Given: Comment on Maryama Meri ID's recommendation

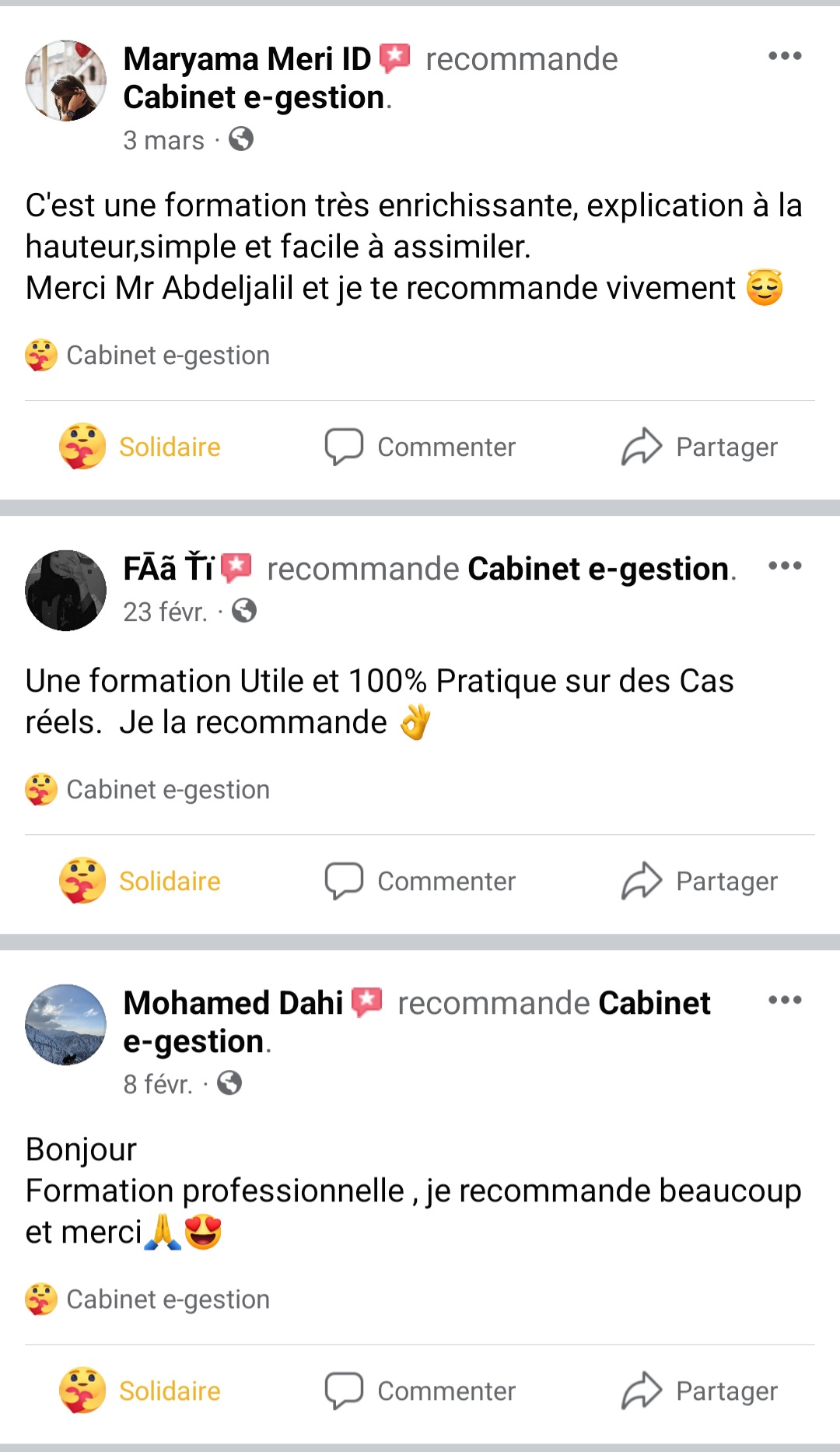Looking at the screenshot, I should 421,447.
